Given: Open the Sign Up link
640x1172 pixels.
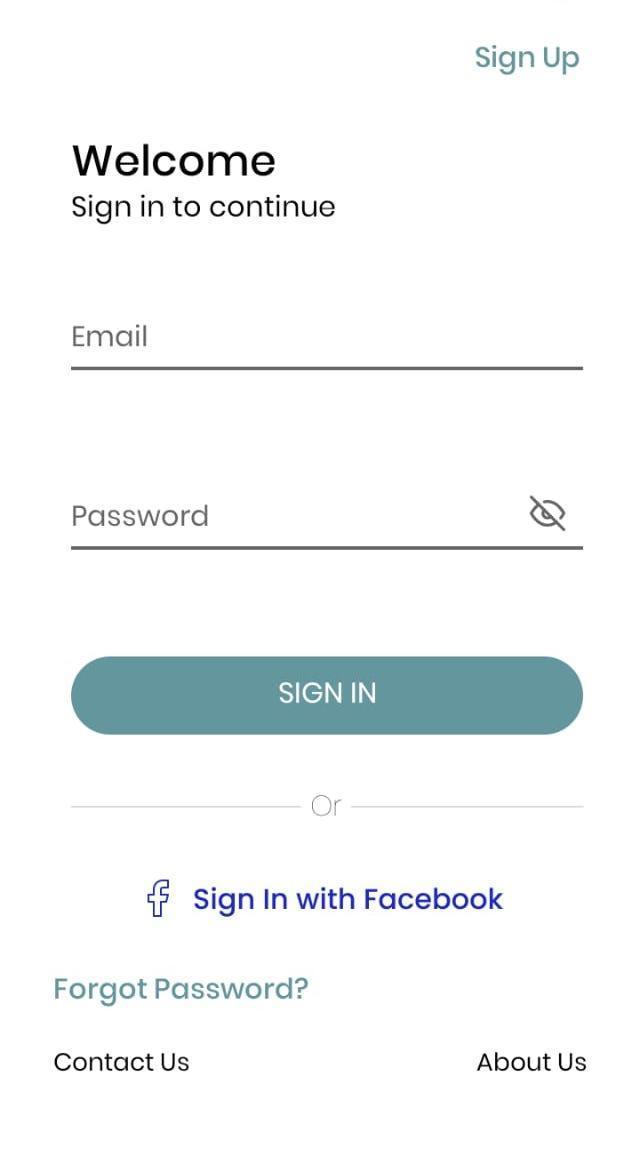Looking at the screenshot, I should (x=527, y=58).
